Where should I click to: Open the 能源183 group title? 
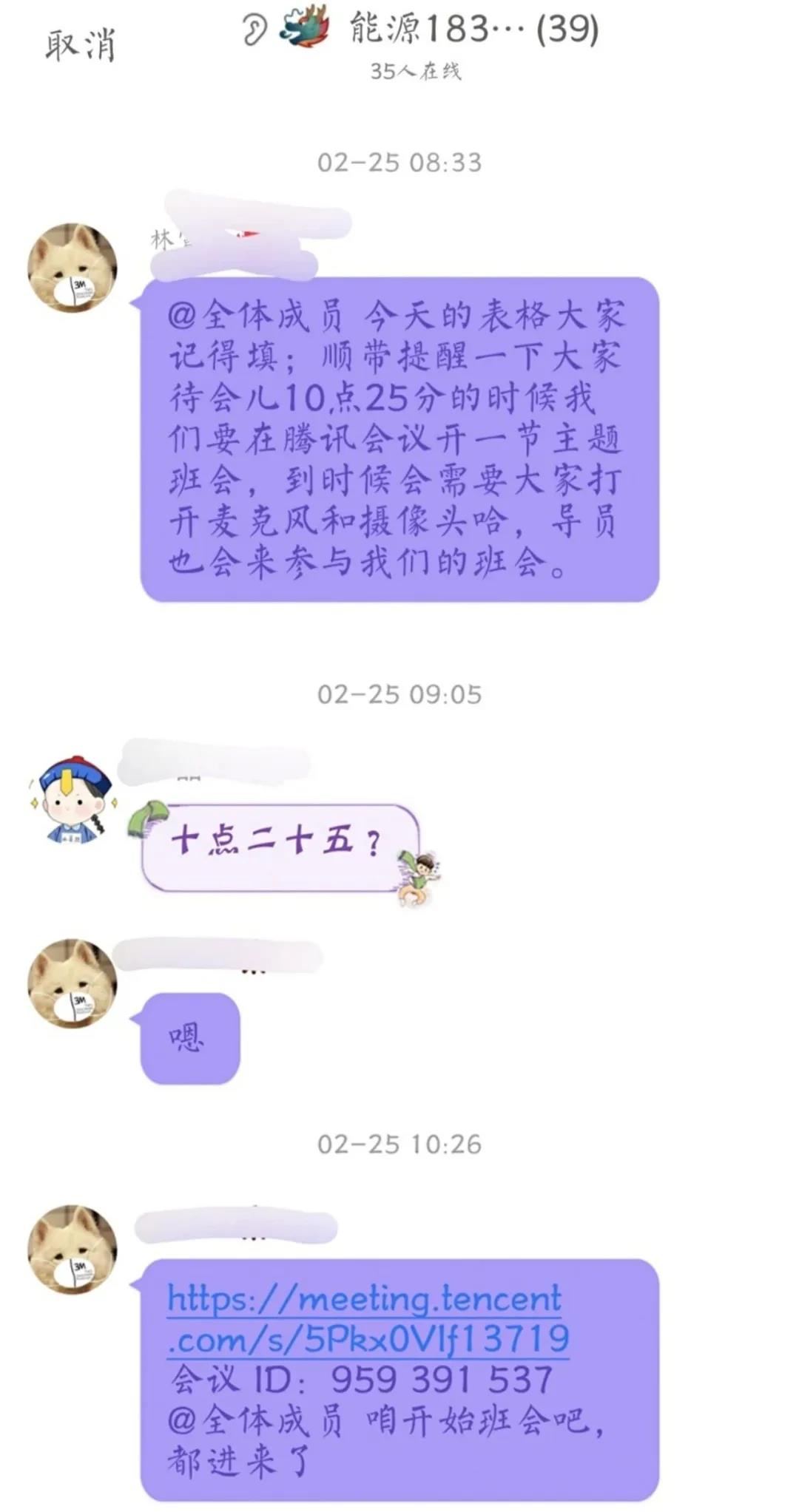tap(473, 30)
